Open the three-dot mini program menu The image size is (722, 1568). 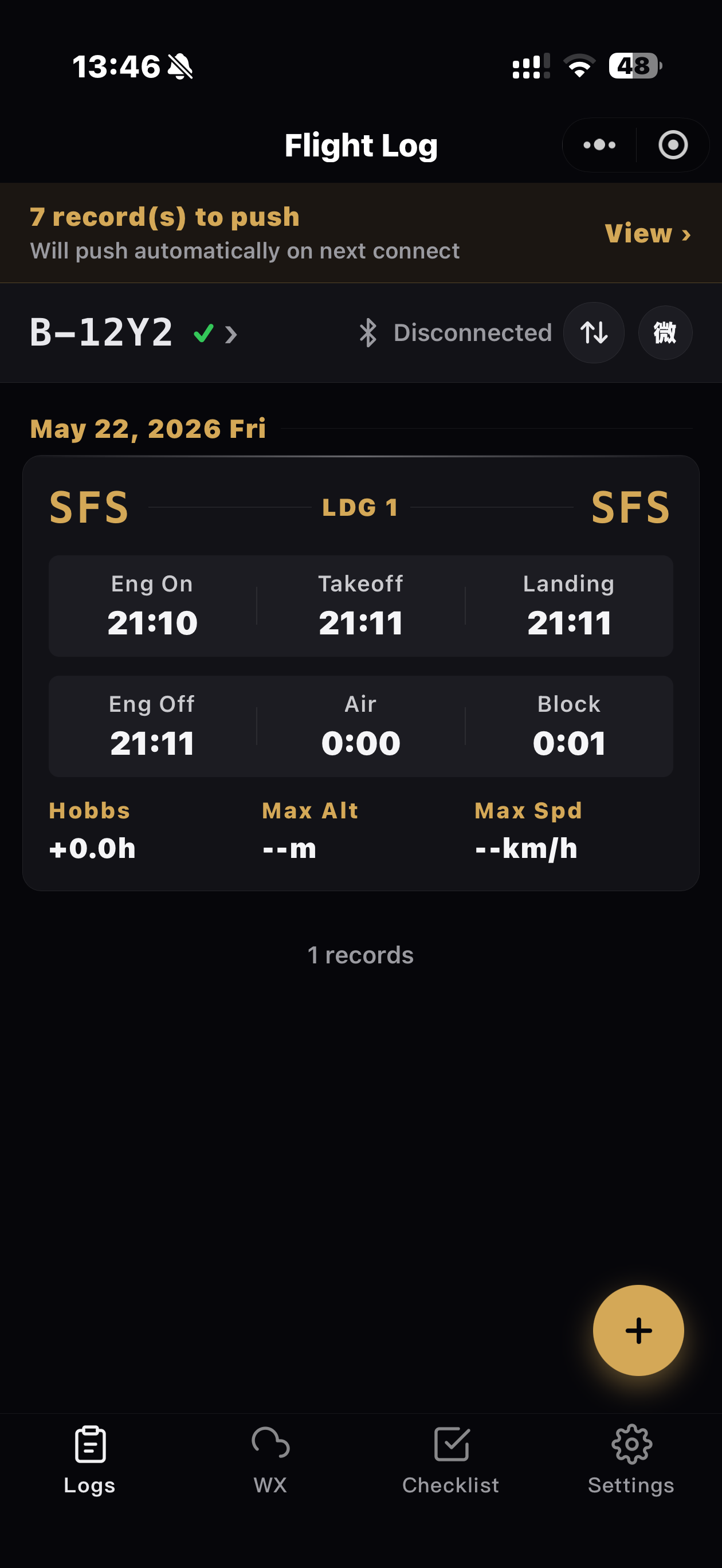(599, 145)
